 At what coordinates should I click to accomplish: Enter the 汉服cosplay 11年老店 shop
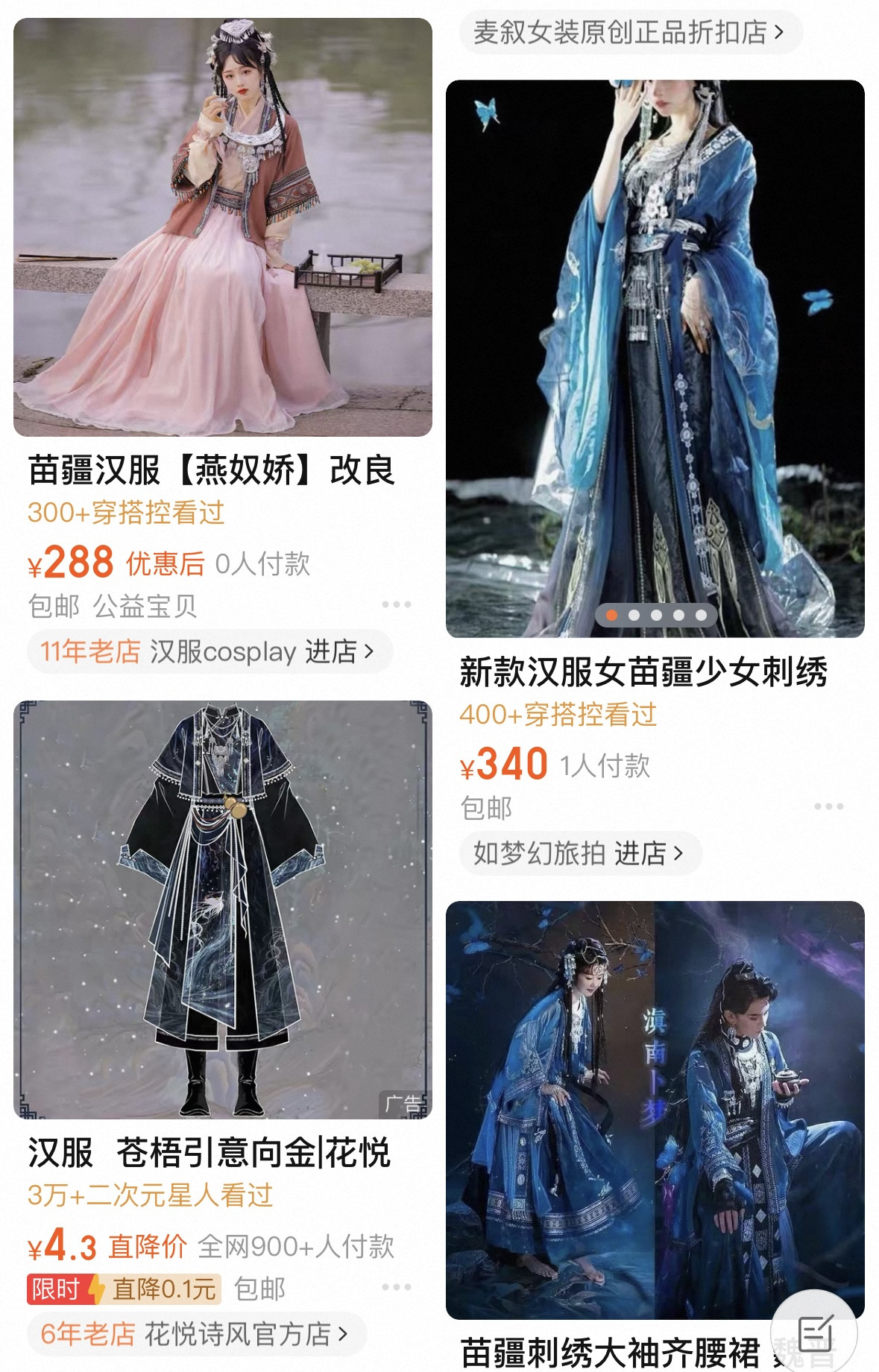(x=209, y=652)
